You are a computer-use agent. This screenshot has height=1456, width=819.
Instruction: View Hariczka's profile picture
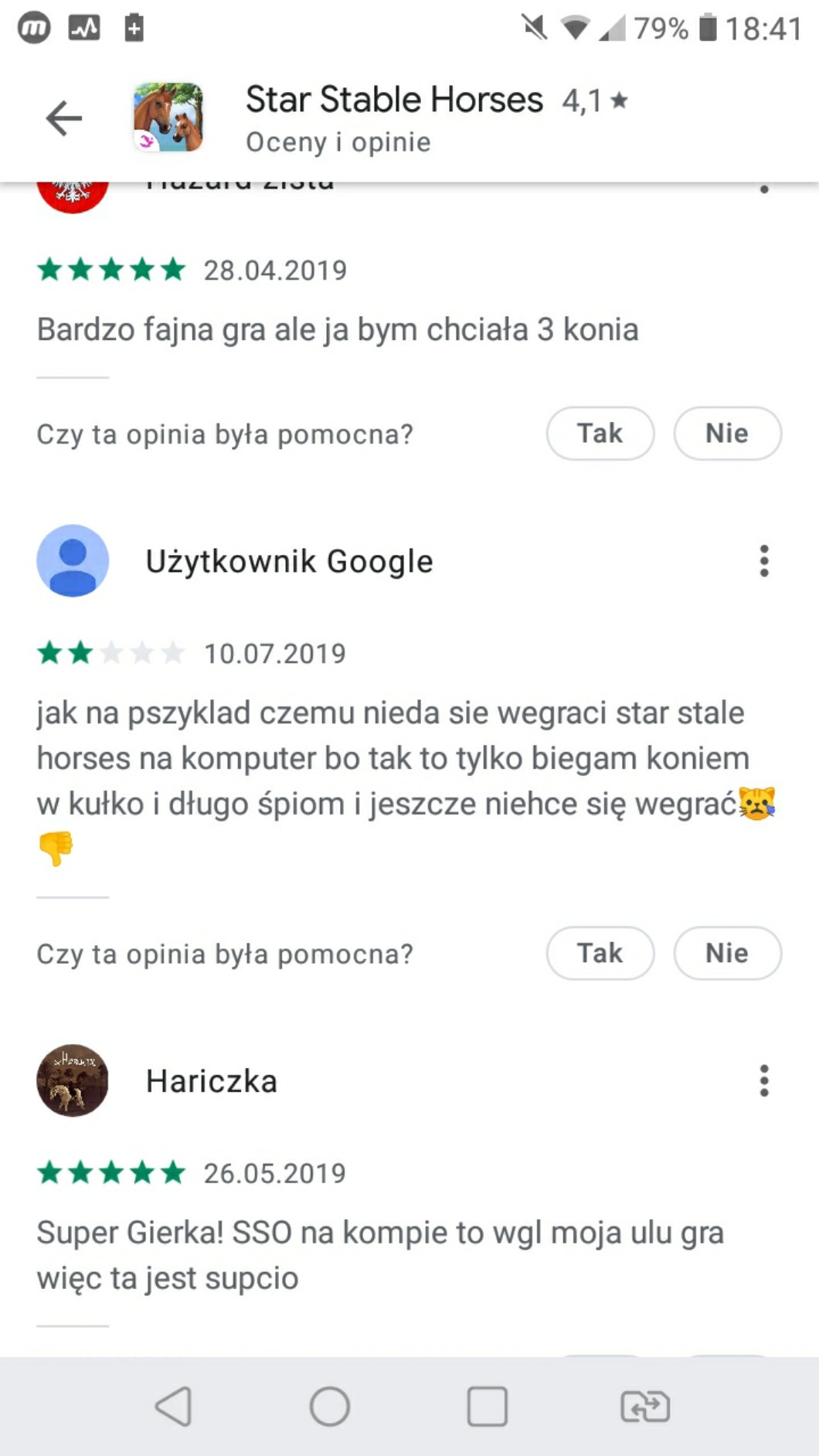click(x=73, y=1080)
